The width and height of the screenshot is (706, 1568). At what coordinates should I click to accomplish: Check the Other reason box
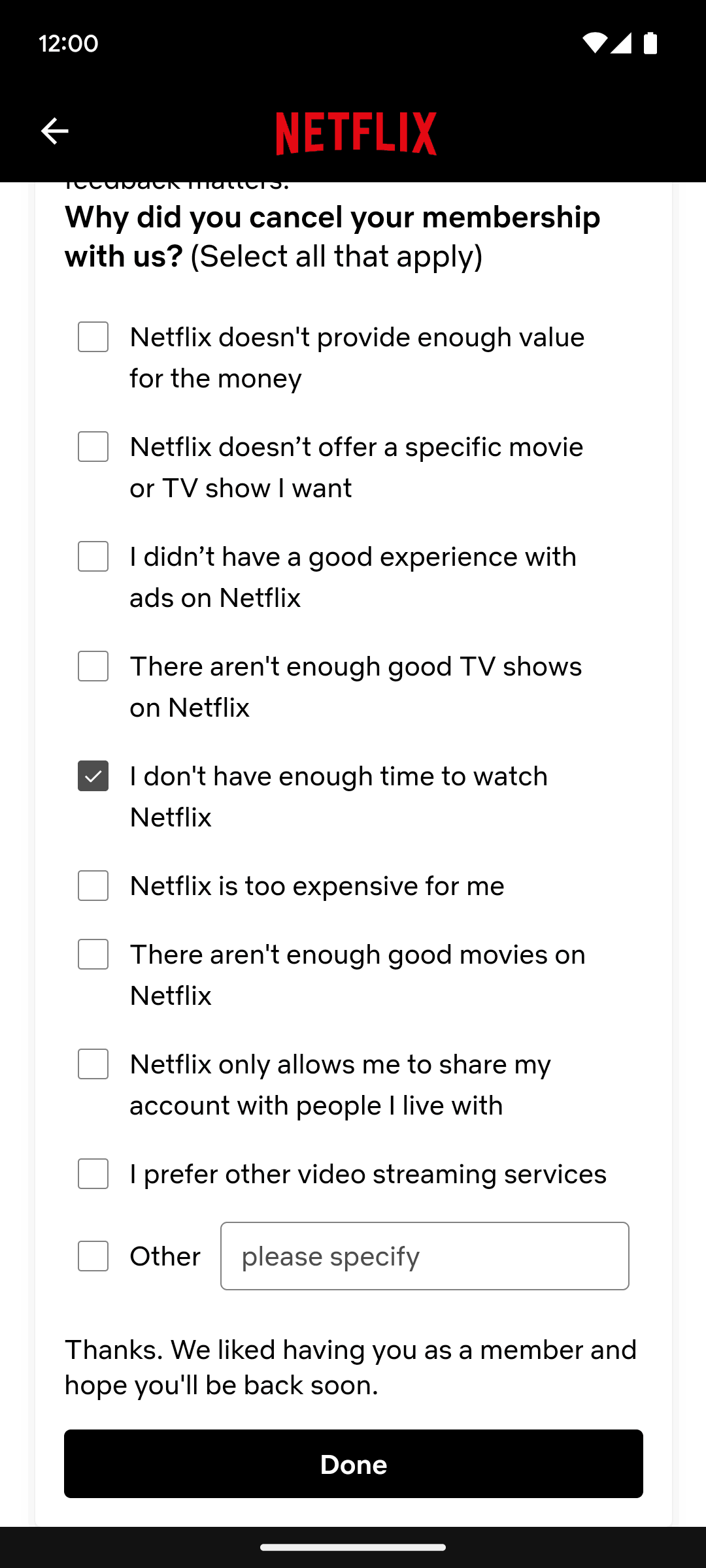coord(93,1256)
